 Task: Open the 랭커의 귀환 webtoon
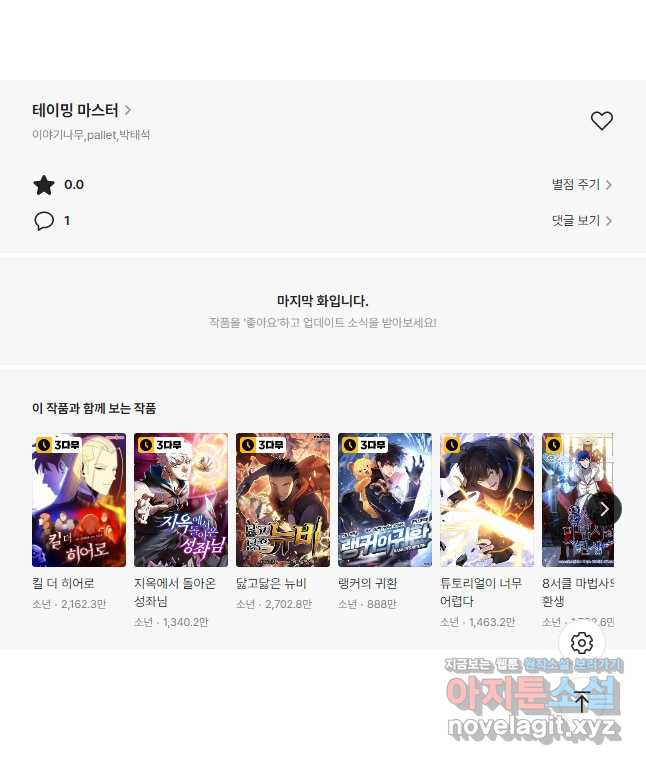coord(385,500)
